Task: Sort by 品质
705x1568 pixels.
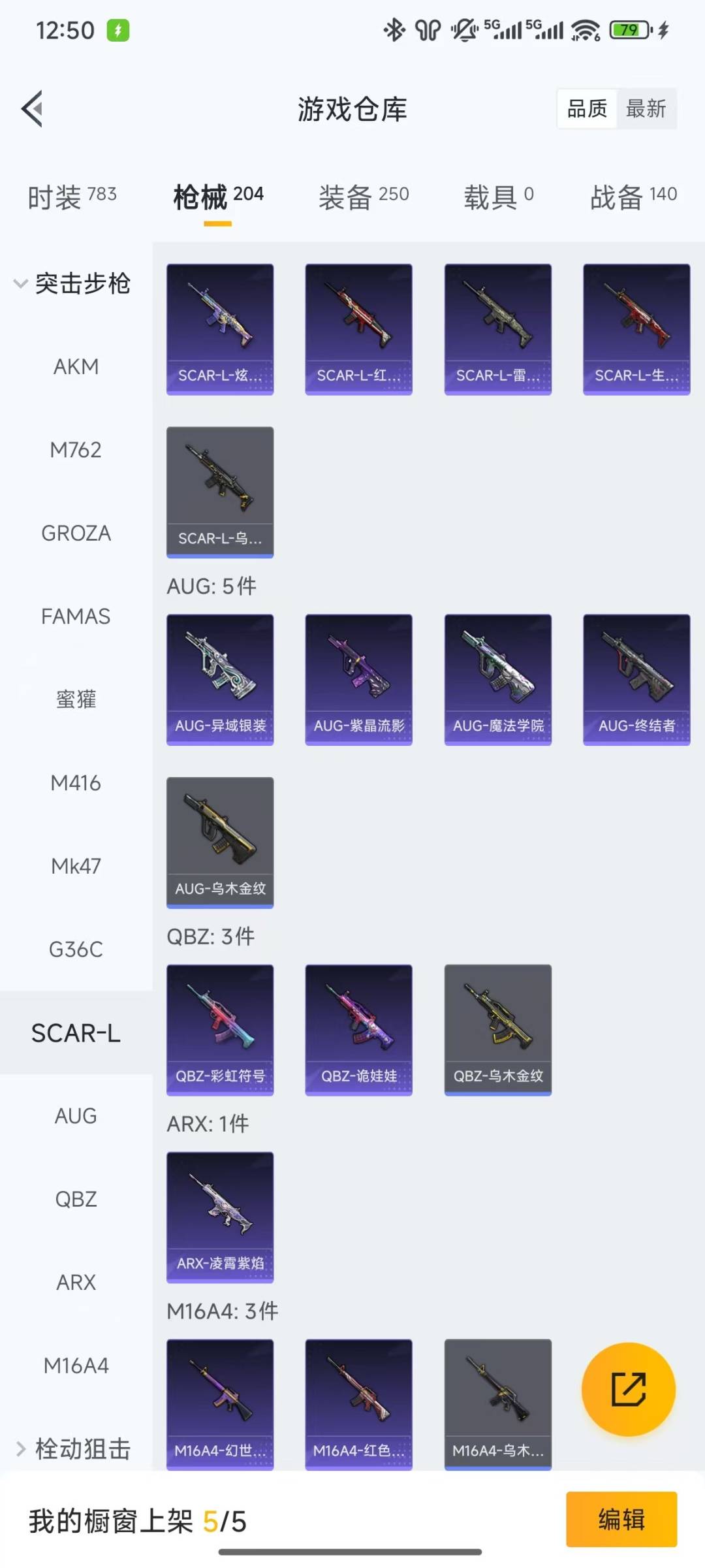Action: pos(587,108)
